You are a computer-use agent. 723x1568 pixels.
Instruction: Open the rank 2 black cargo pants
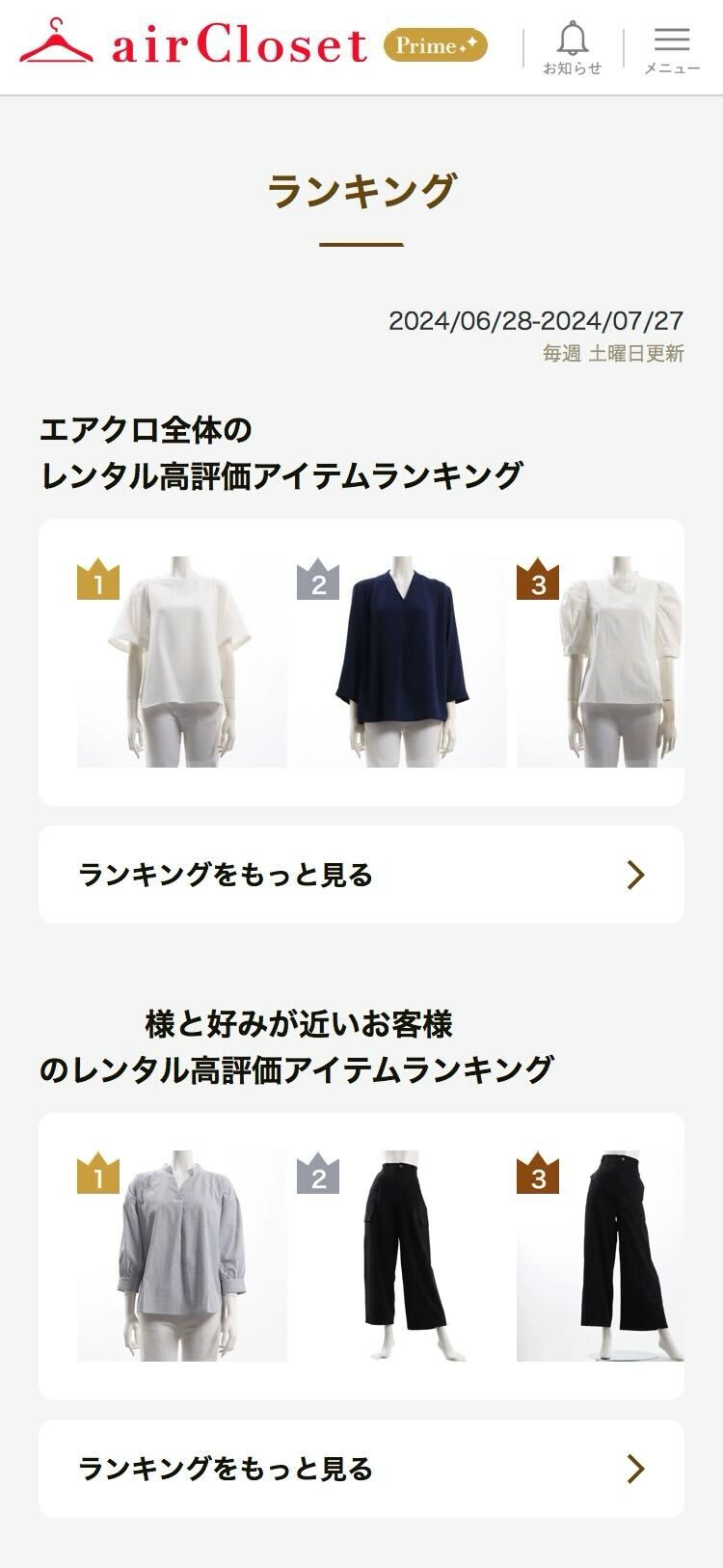pyautogui.click(x=401, y=1256)
